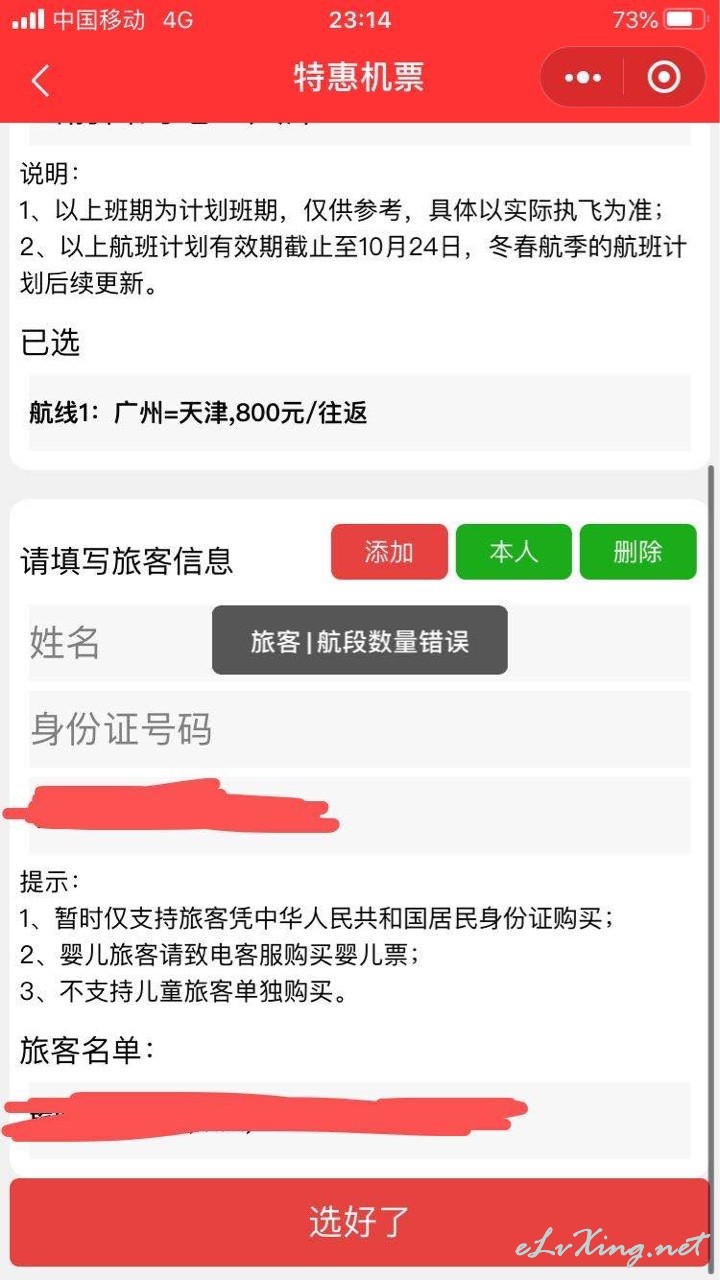Tap the green 删除 button
The image size is (720, 1280).
tap(638, 552)
